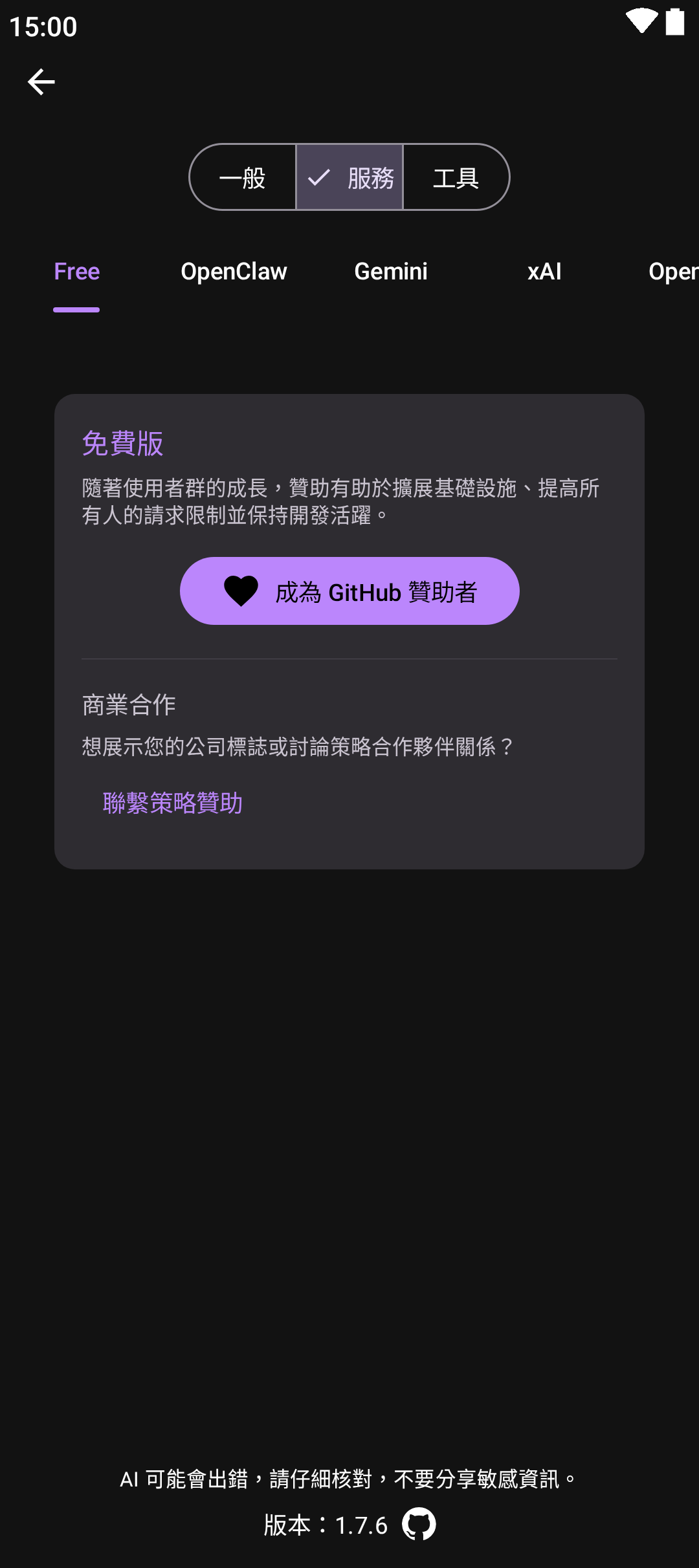Viewport: 699px width, 1568px height.
Task: Open the OpenClaw tab
Action: tap(234, 272)
